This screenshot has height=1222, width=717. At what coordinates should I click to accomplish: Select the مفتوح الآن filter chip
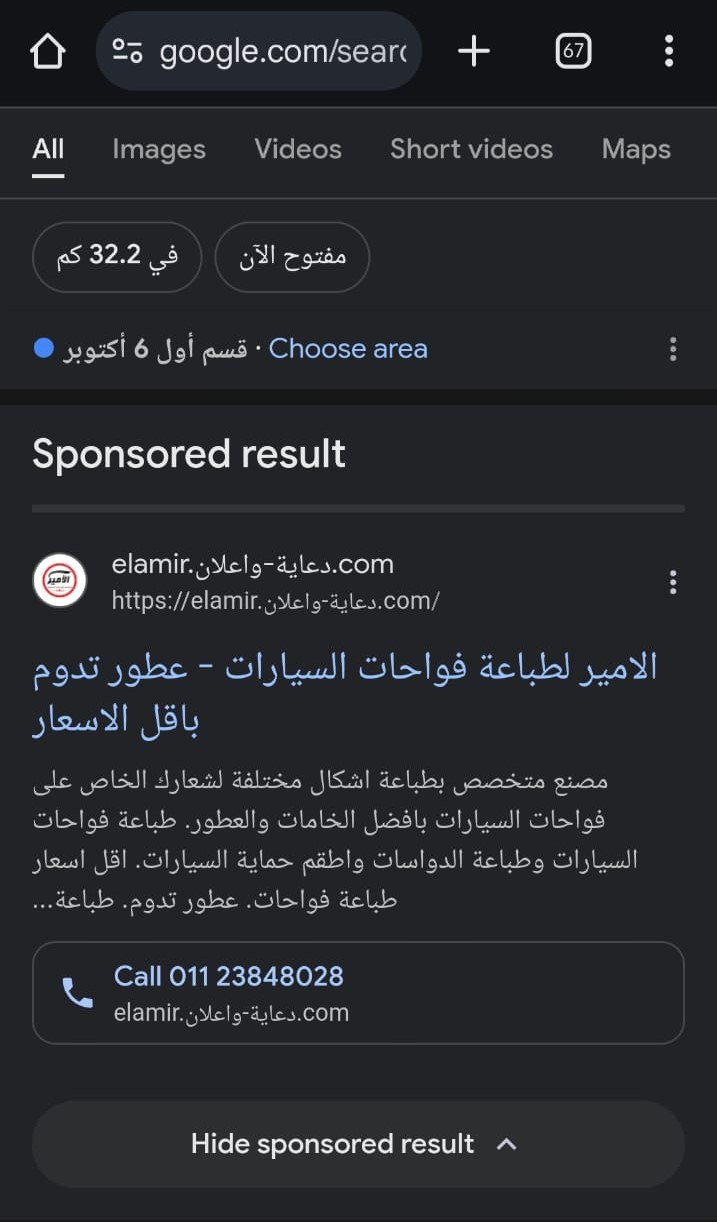pyautogui.click(x=292, y=257)
